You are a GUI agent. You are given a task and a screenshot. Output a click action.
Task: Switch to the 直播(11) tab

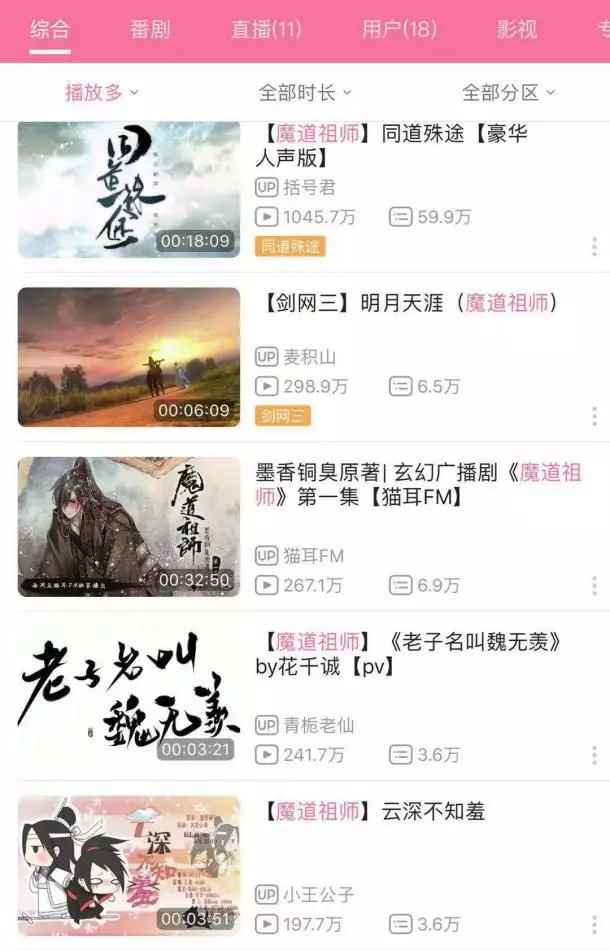(x=266, y=29)
